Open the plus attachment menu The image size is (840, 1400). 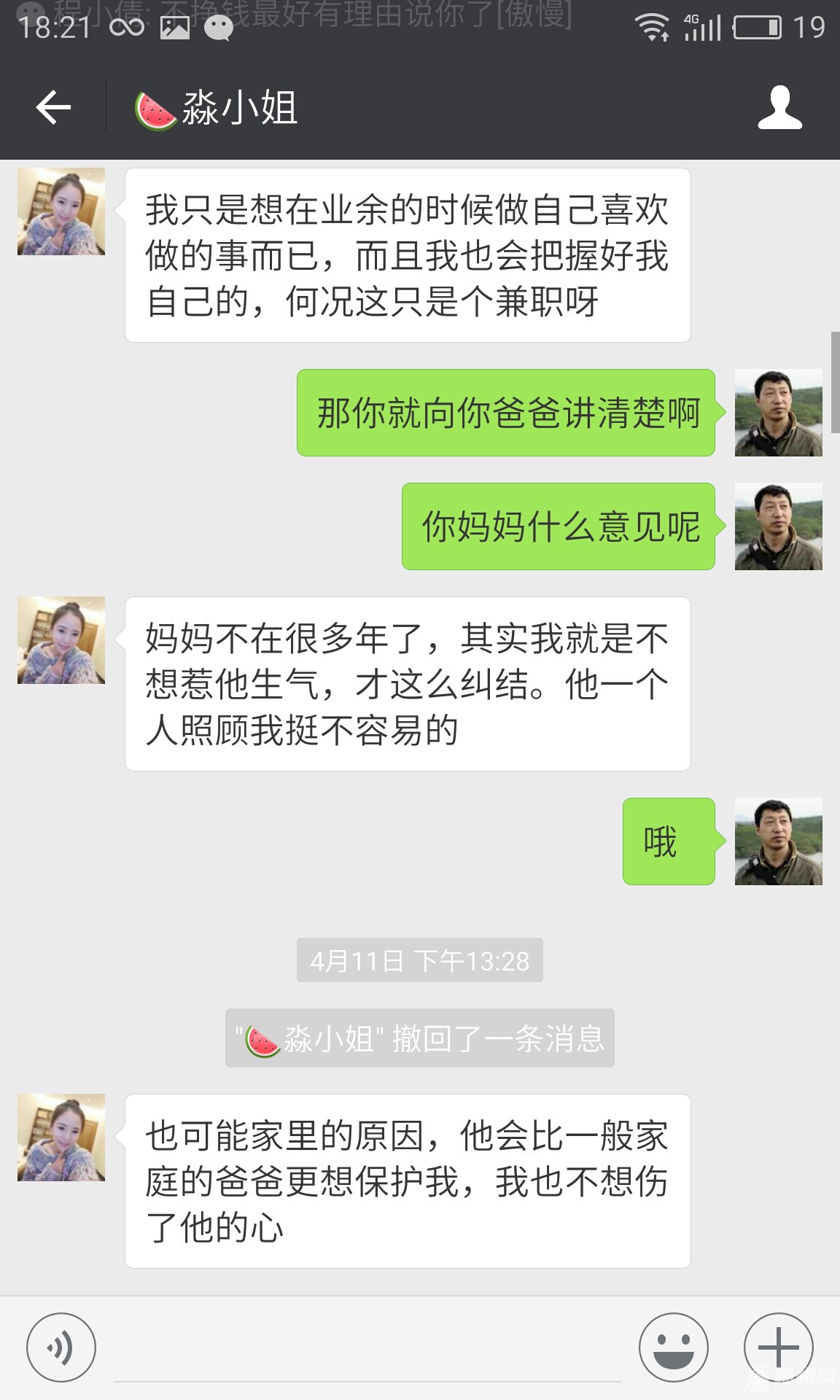tap(778, 1347)
